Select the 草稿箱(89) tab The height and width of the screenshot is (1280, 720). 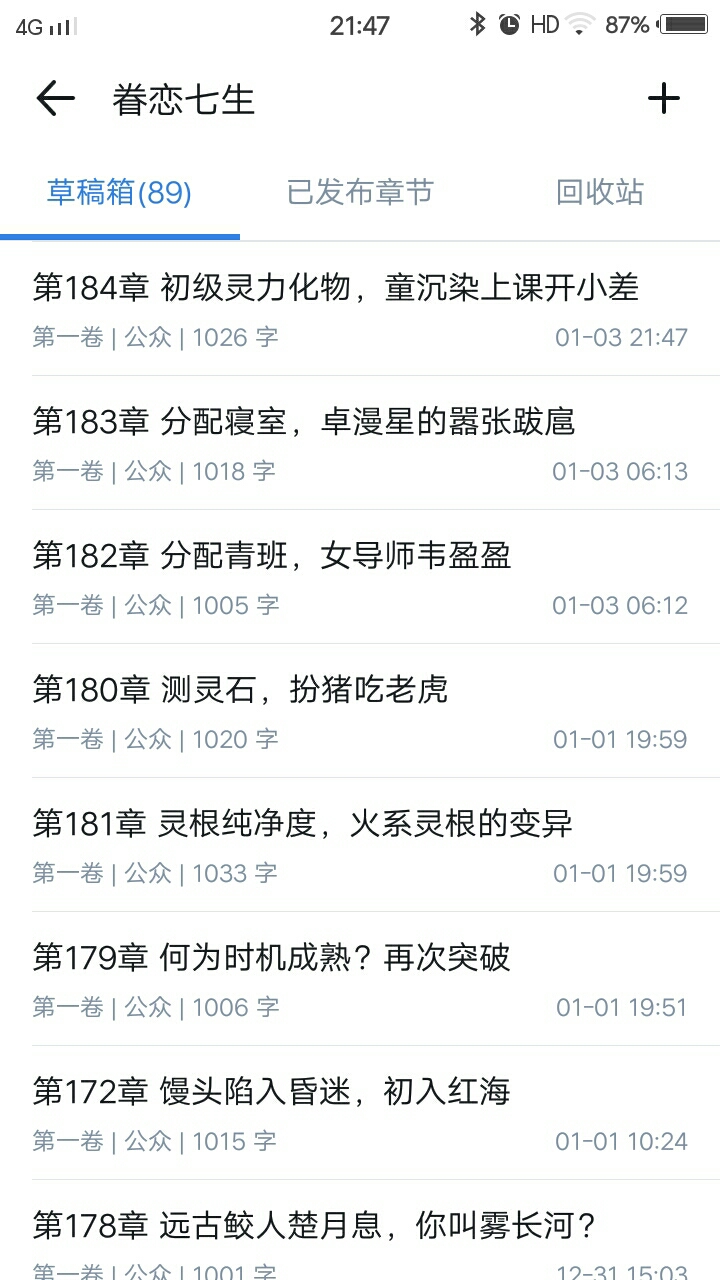119,192
